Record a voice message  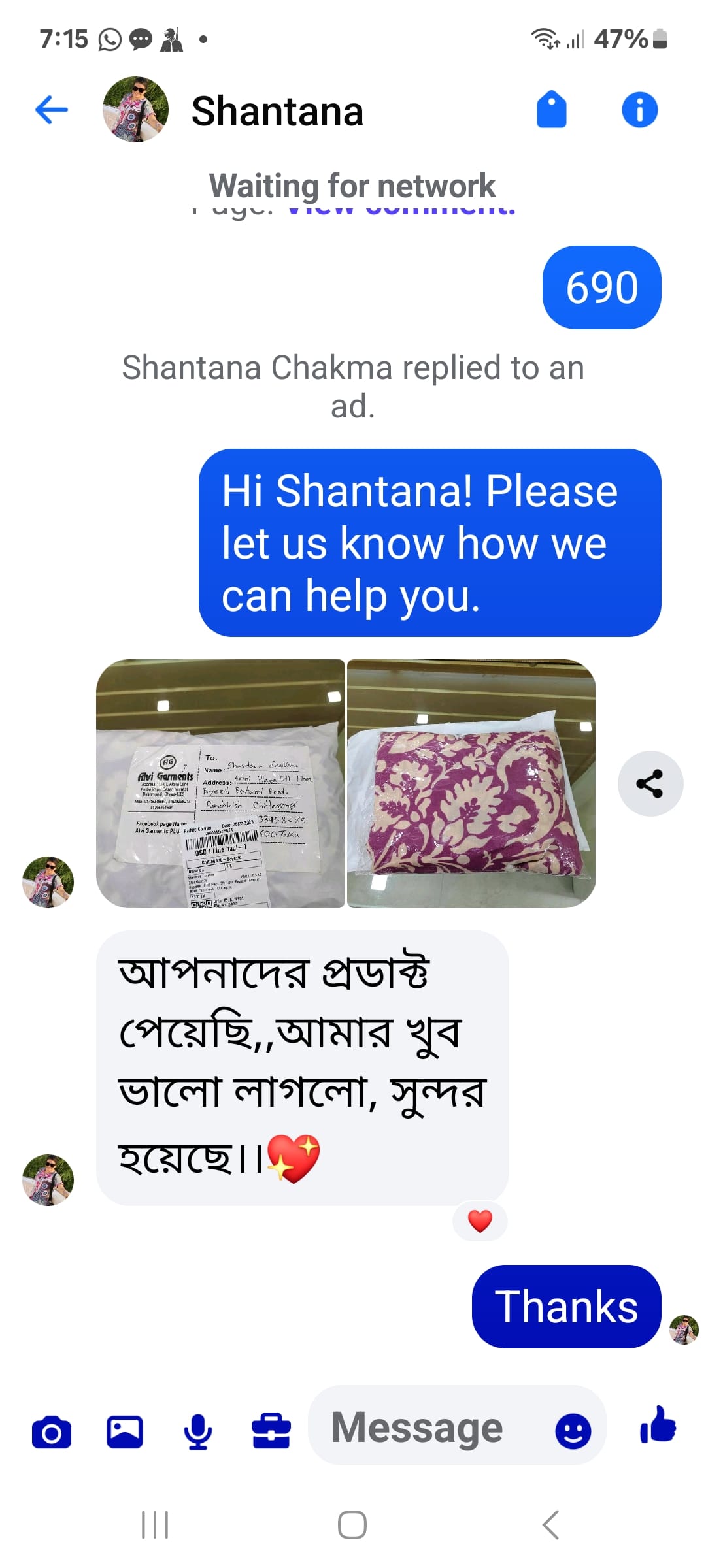[x=197, y=1432]
